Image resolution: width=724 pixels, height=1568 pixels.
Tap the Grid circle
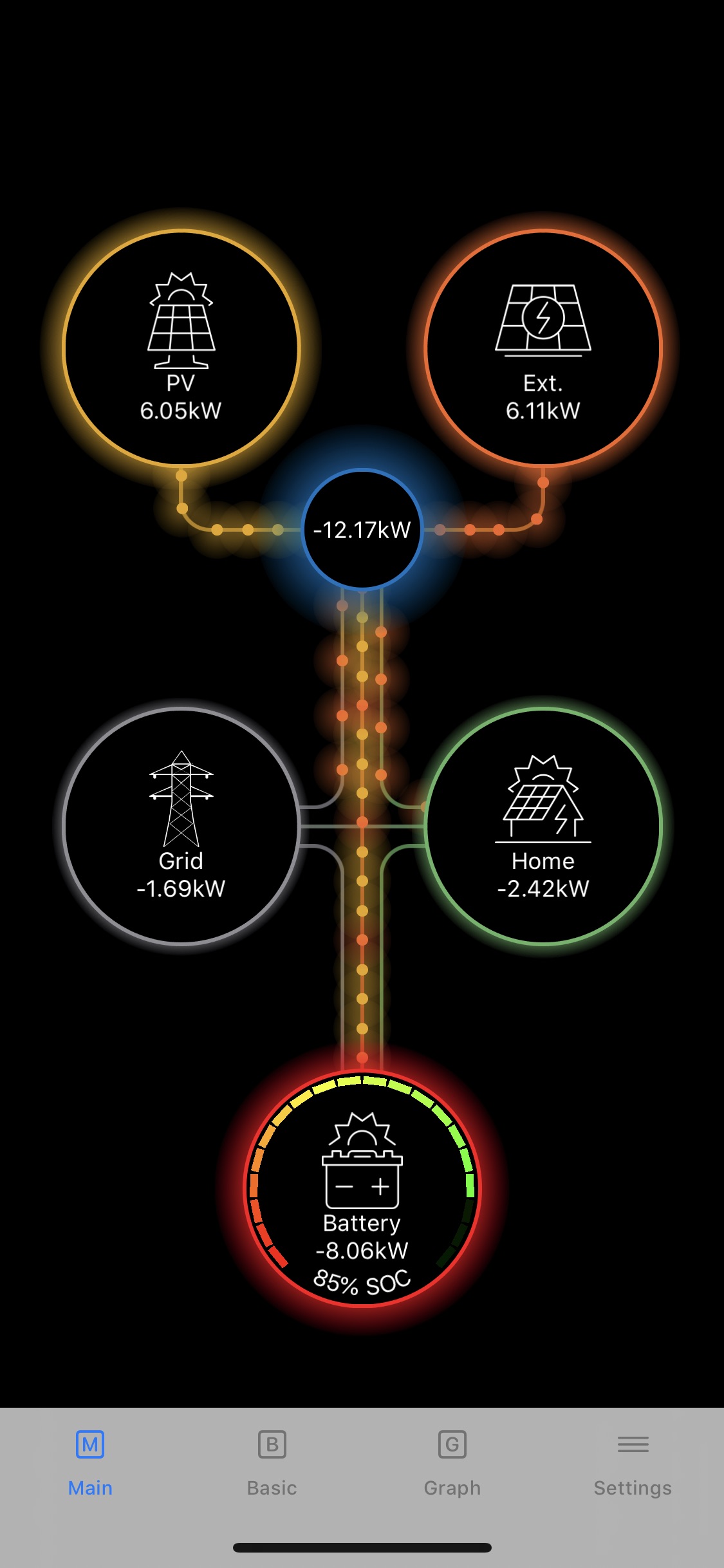click(181, 826)
